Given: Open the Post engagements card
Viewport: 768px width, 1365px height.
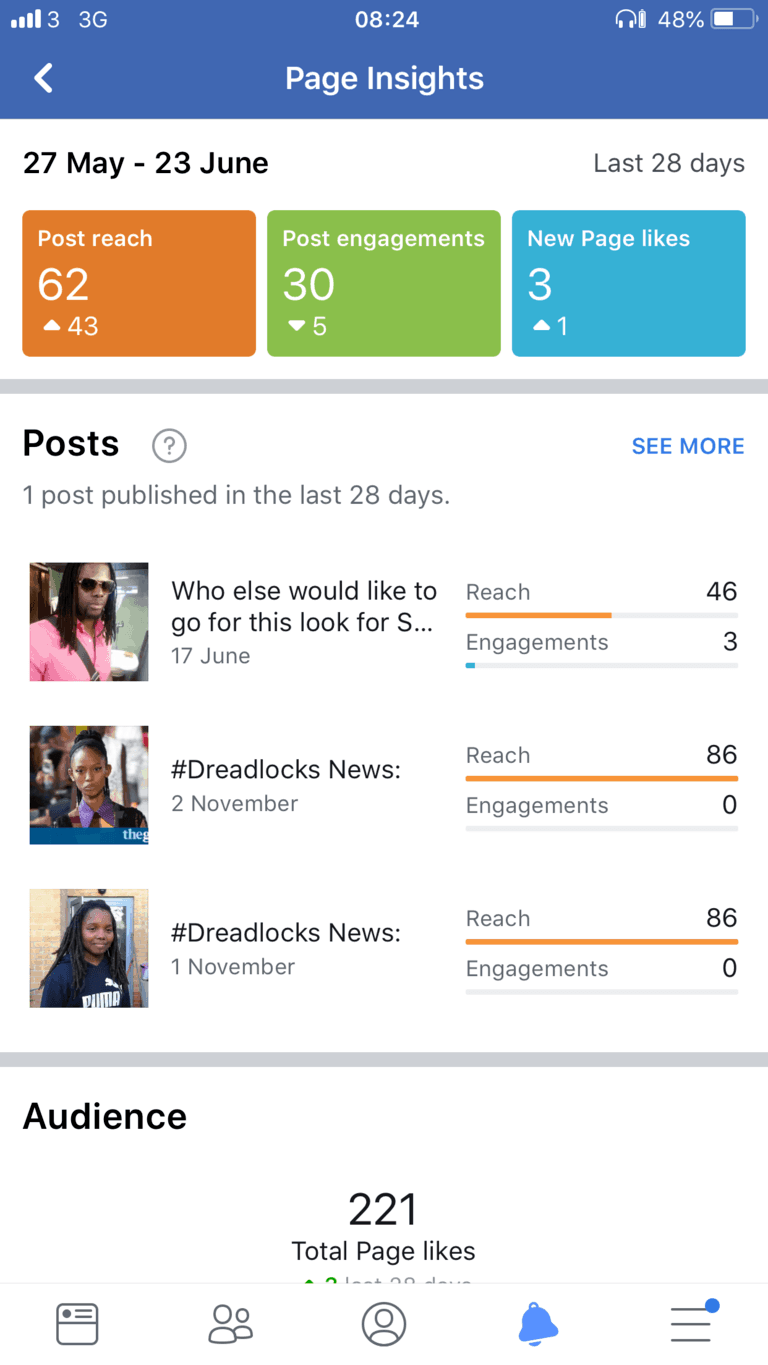Looking at the screenshot, I should (384, 283).
